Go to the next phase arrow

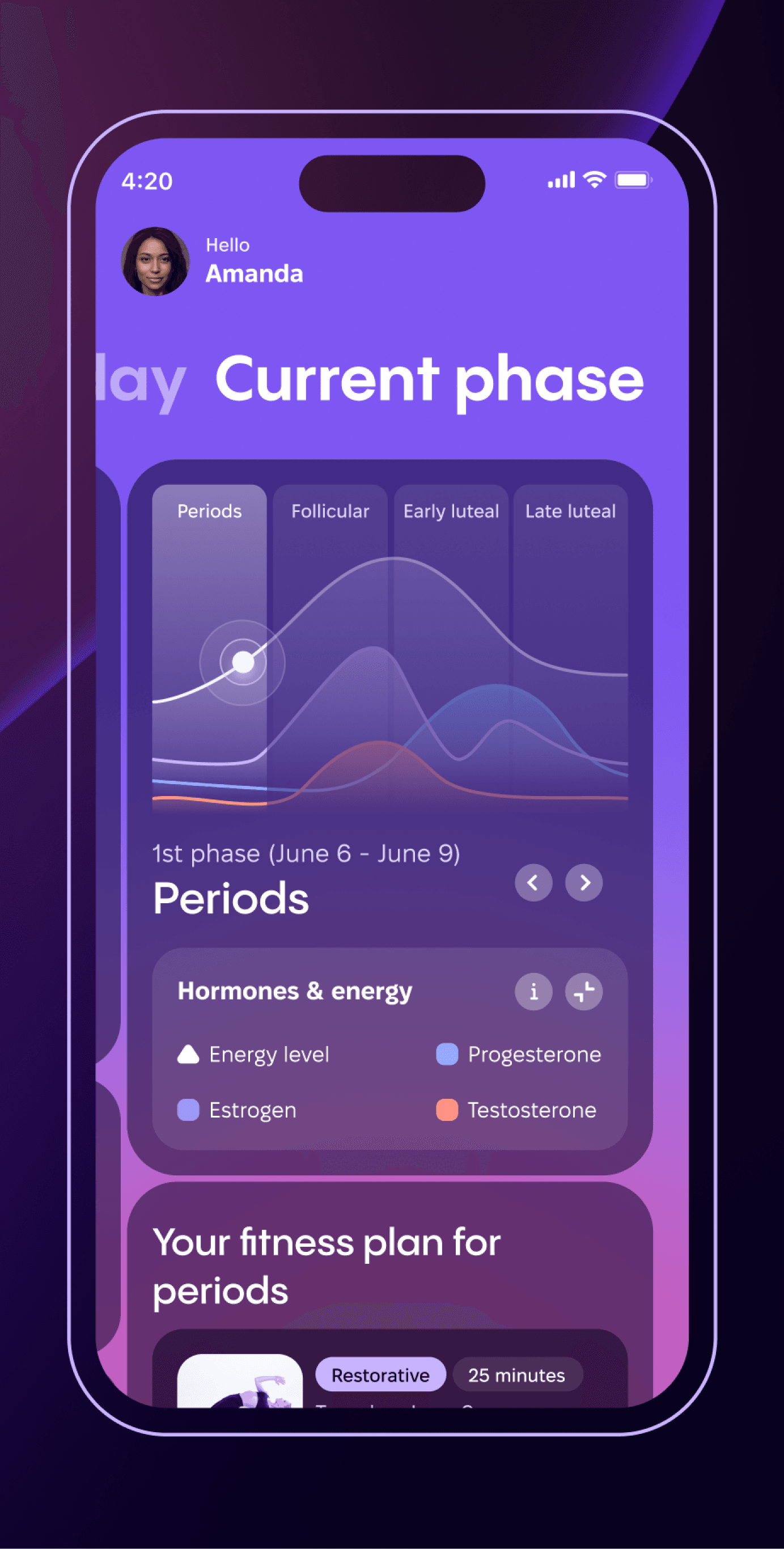(584, 883)
